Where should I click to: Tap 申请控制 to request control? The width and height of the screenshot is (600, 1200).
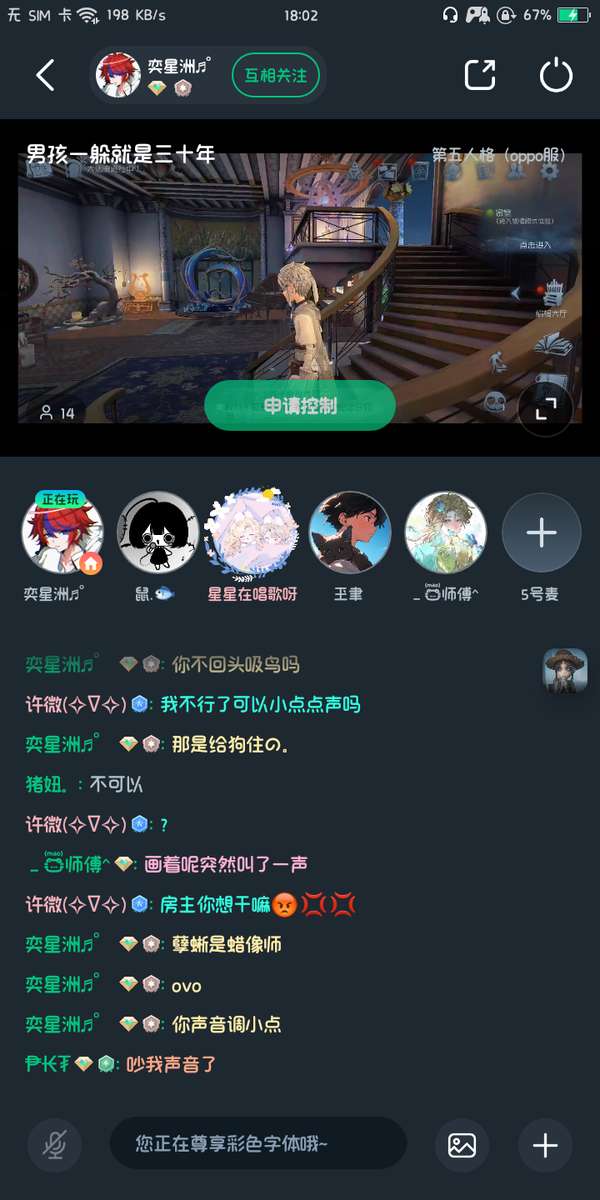[x=300, y=406]
